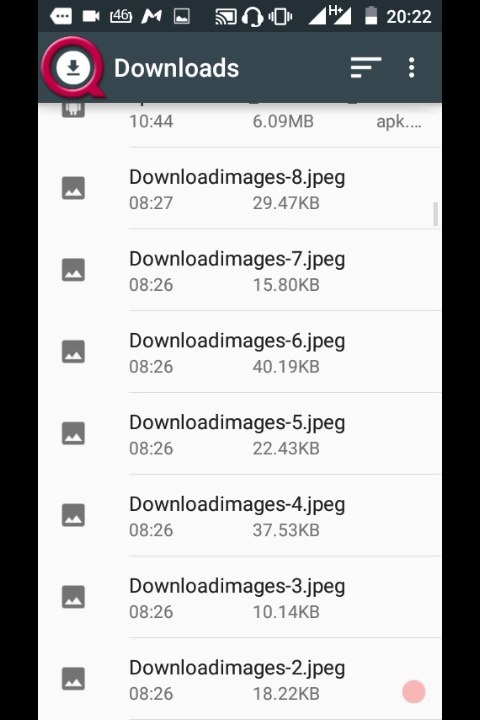This screenshot has width=480, height=720.
Task: Tap the Downloadimages-3.jpeg row
Action: pyautogui.click(x=240, y=597)
